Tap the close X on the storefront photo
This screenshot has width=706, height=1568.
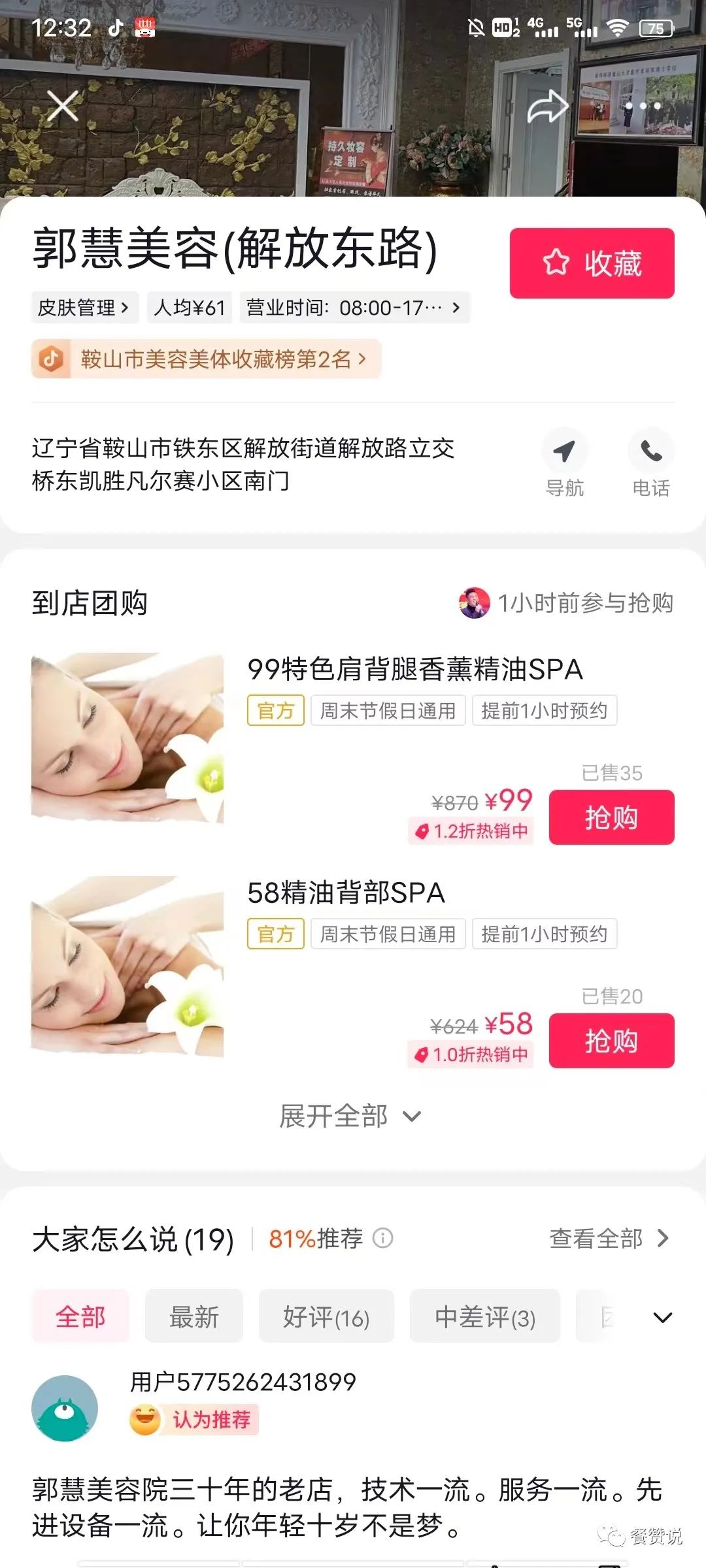(x=62, y=106)
